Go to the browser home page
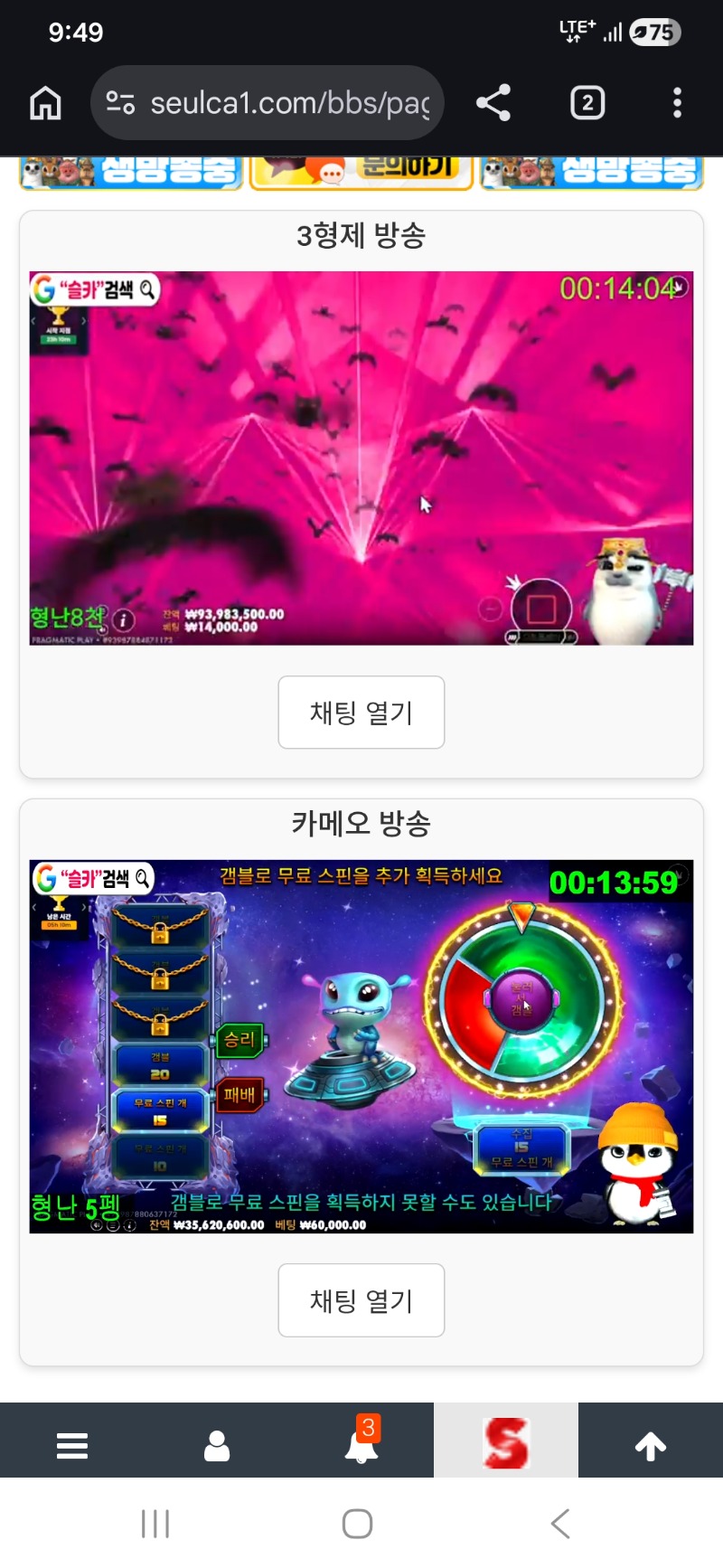The image size is (723, 1568). pos(45,103)
